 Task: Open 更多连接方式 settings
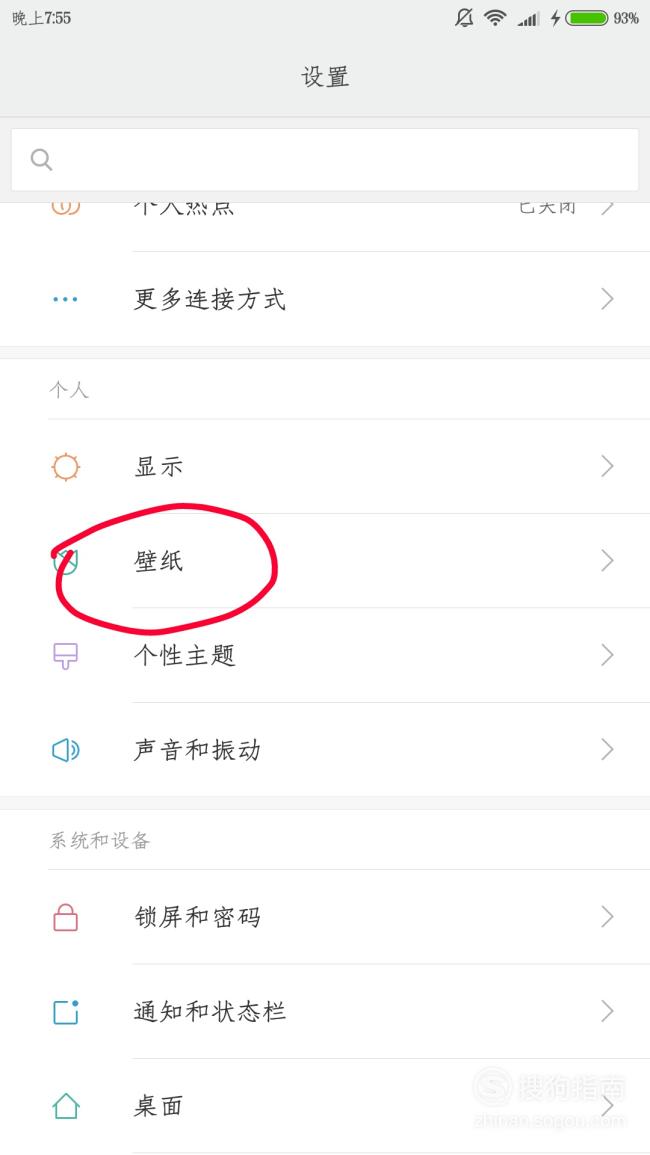pyautogui.click(x=325, y=299)
